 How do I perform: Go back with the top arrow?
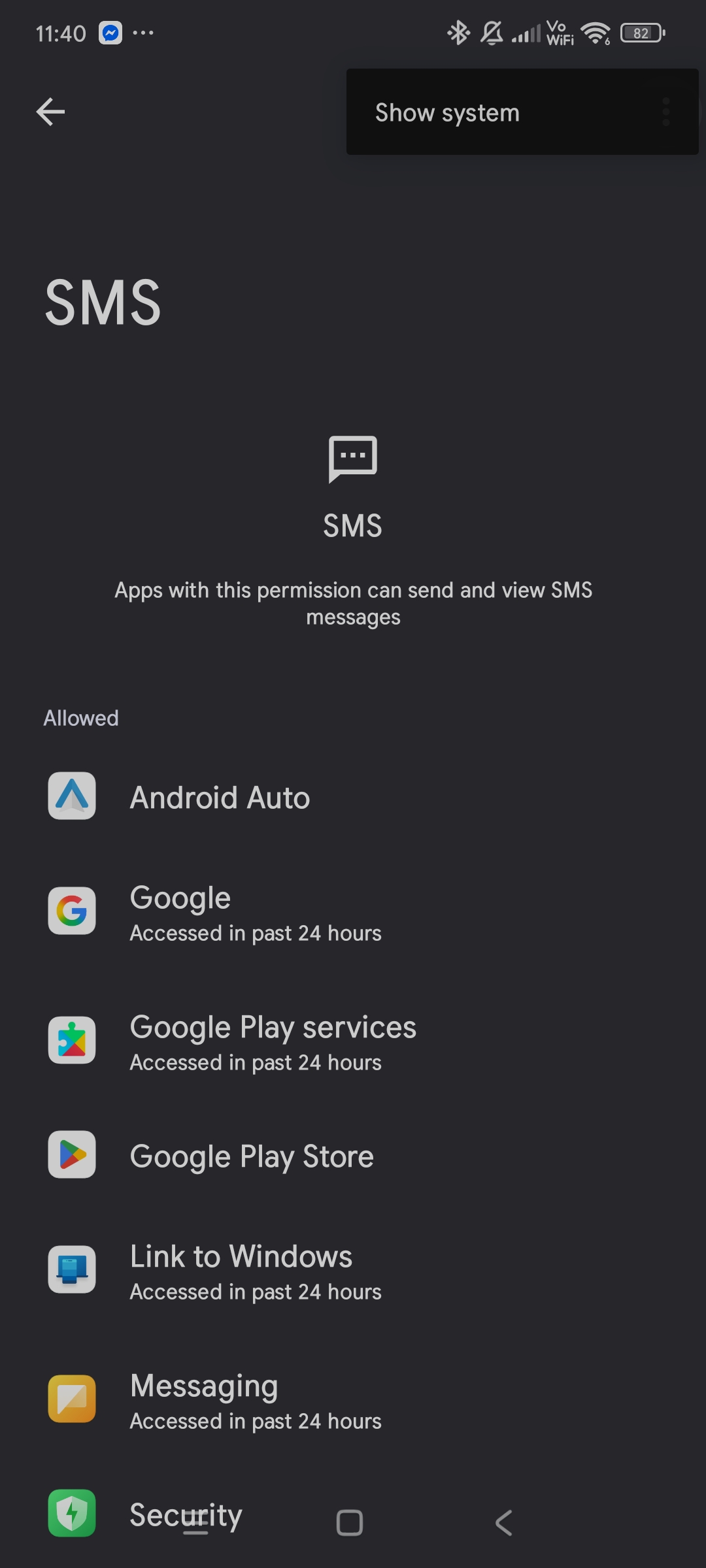tap(50, 112)
